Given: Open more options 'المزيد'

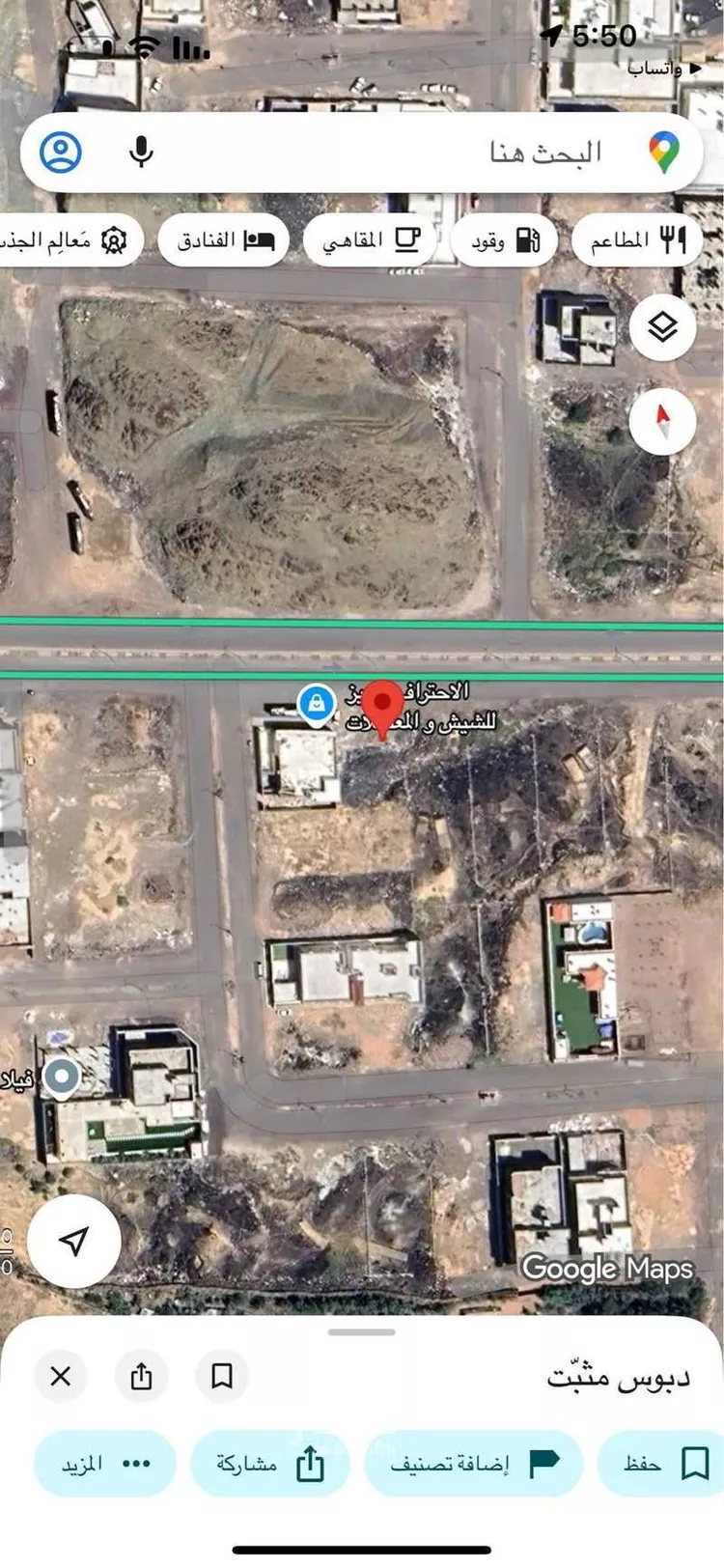Looking at the screenshot, I should pos(105,1464).
